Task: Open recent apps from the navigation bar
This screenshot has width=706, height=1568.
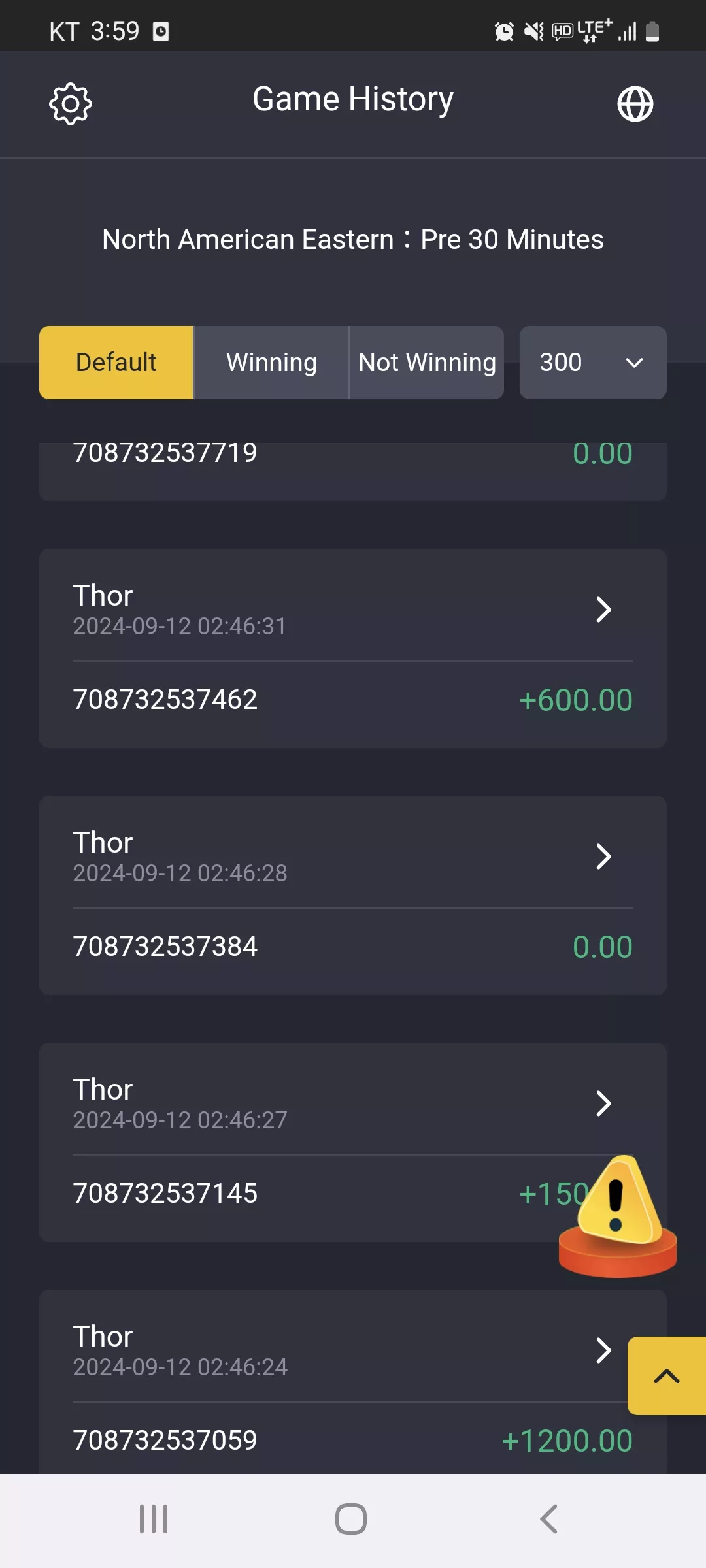Action: click(154, 1519)
